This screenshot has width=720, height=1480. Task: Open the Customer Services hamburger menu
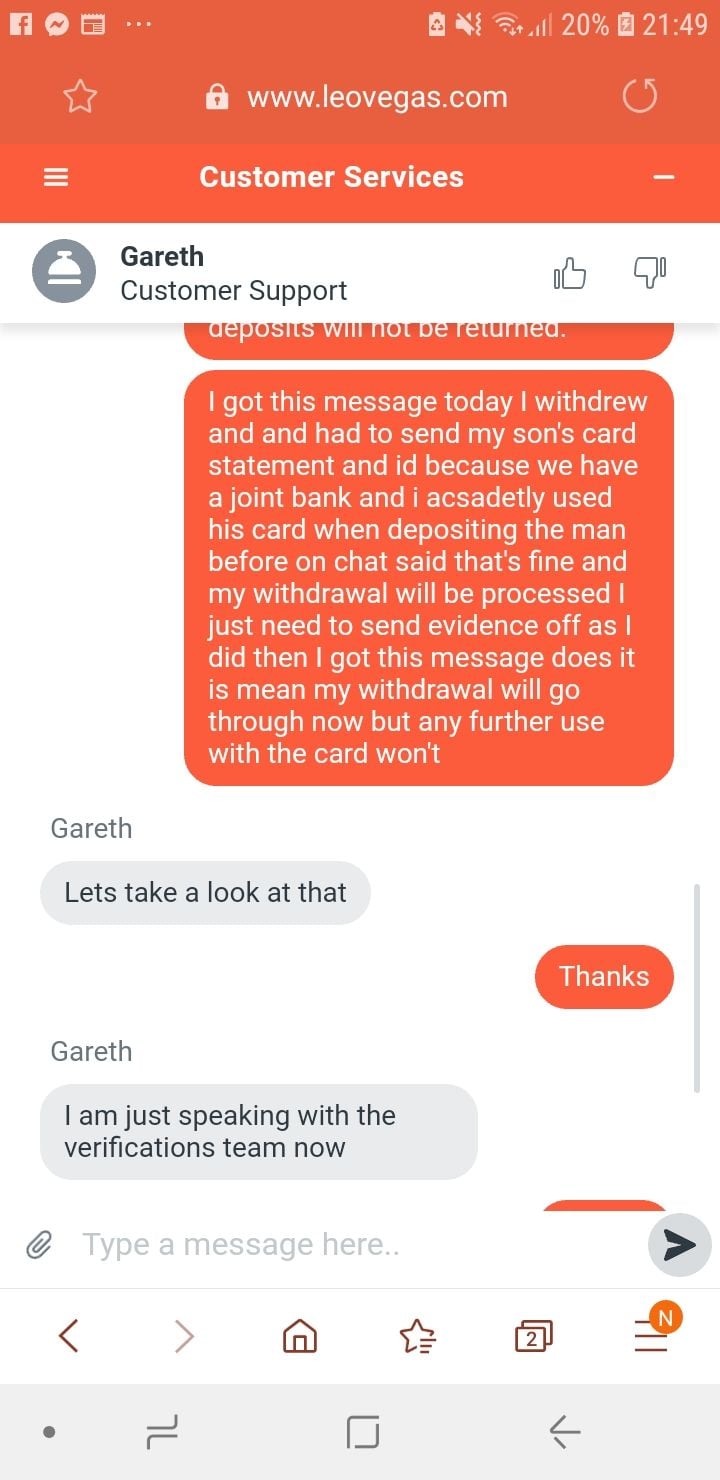point(56,178)
